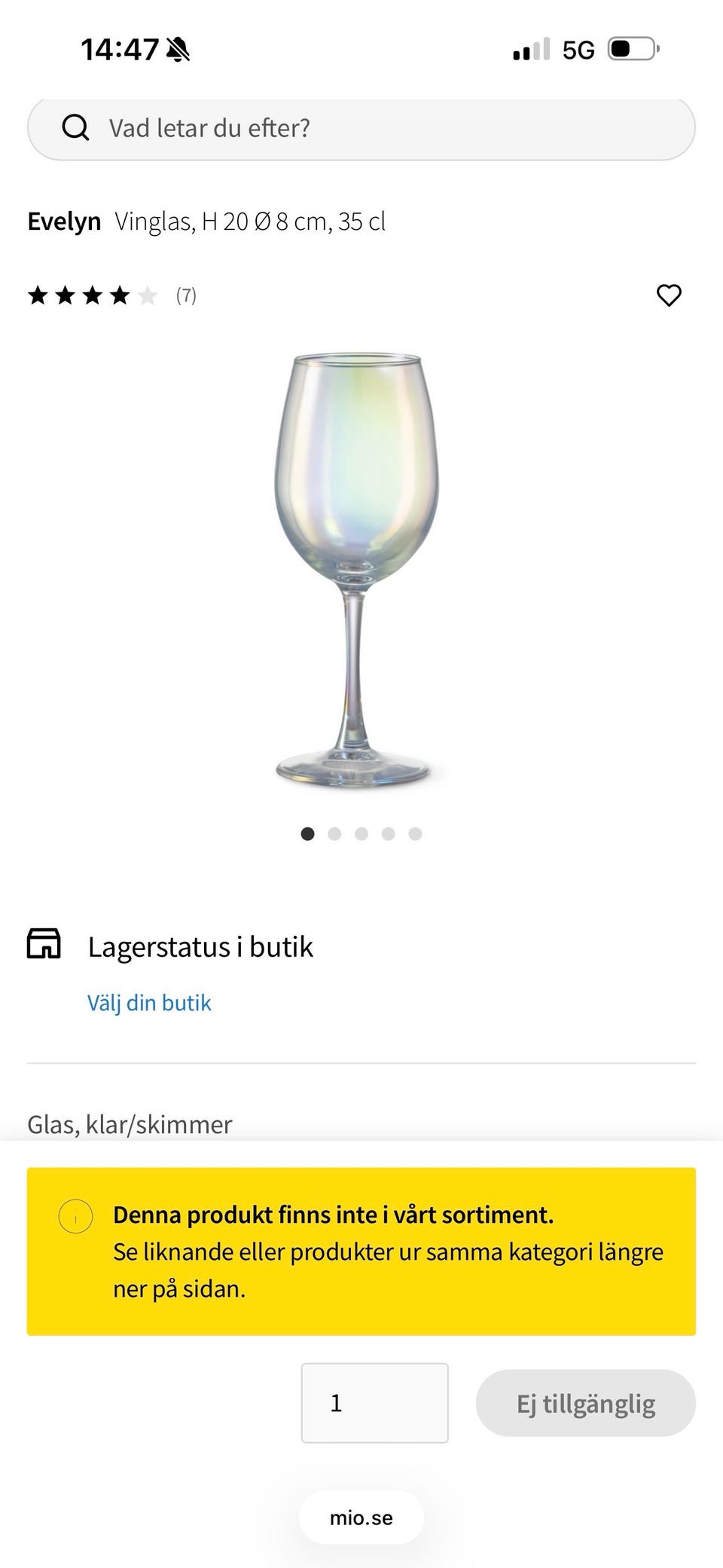
Task: Click the quantity input showing 1
Action: click(x=374, y=1402)
